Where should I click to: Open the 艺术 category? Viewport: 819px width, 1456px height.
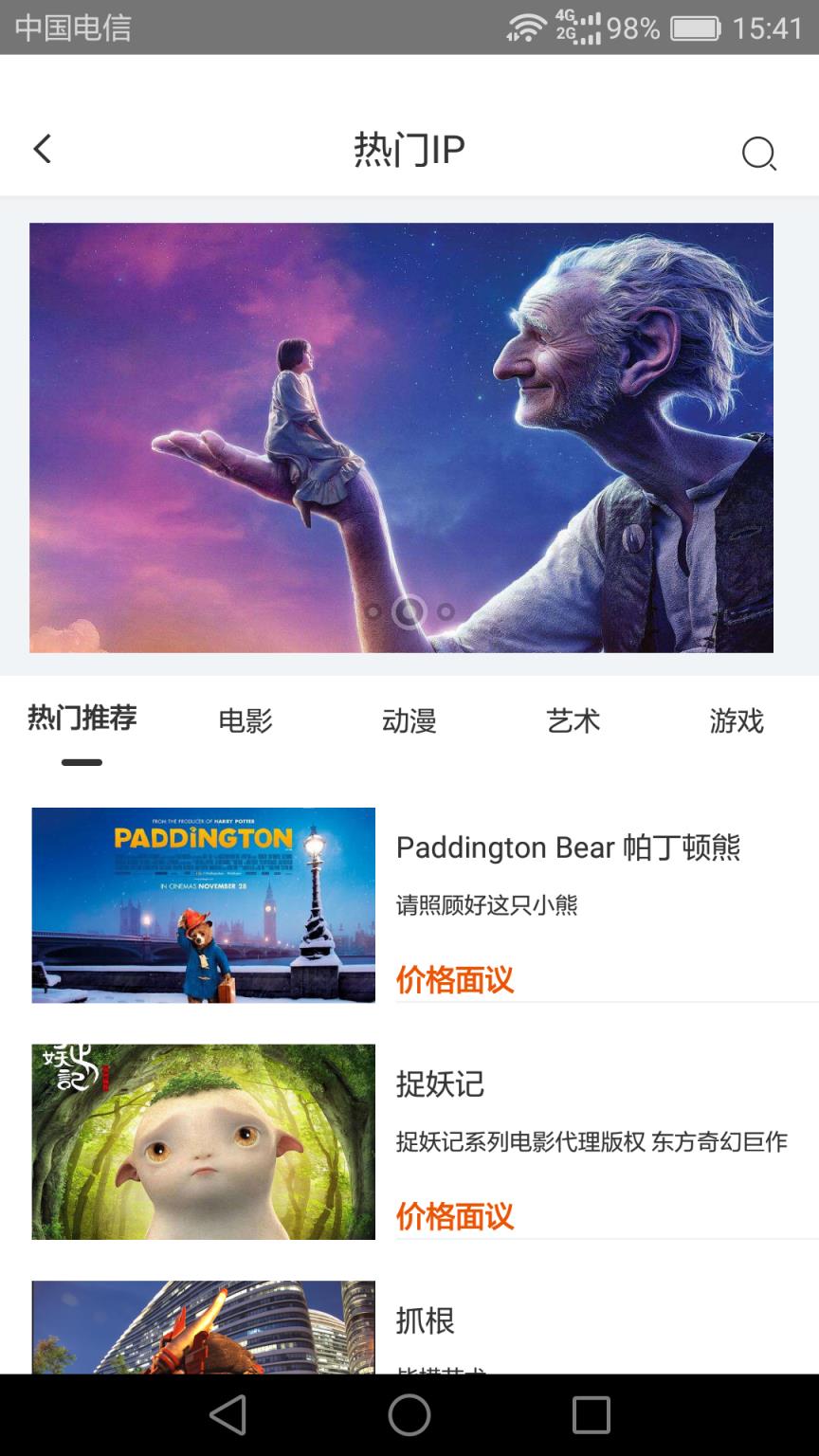coord(573,721)
